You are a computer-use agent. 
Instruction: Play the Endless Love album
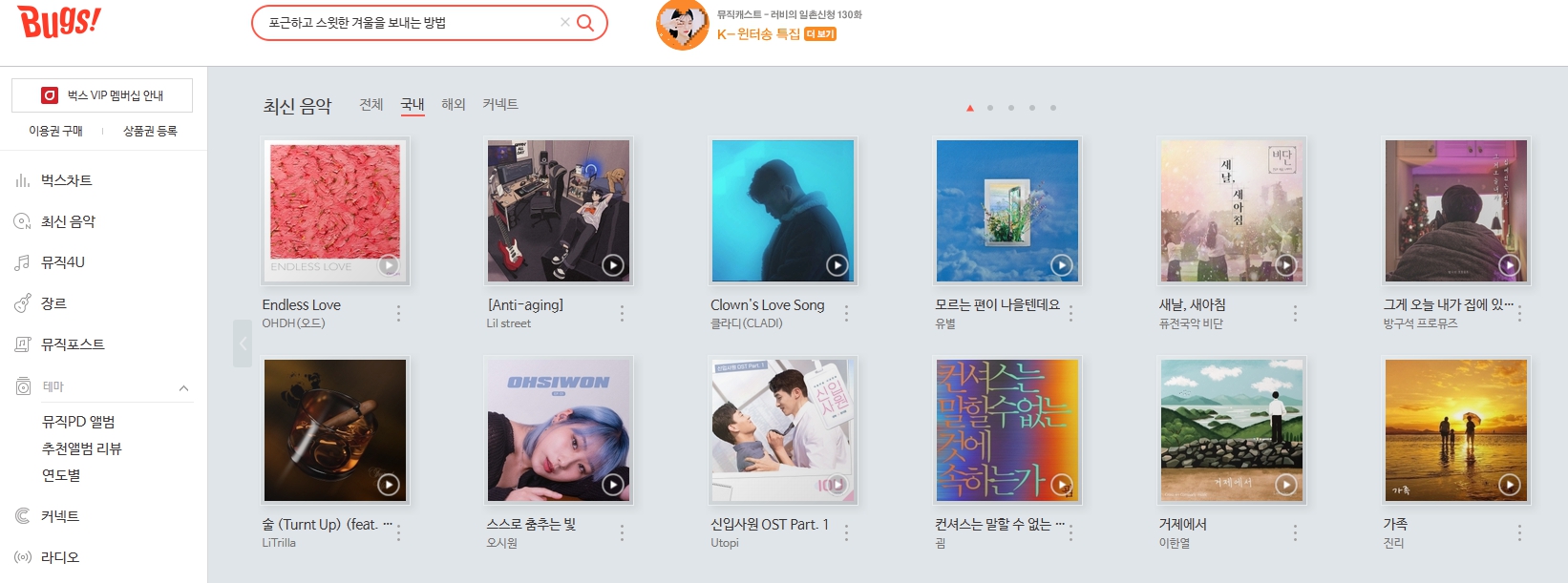[389, 265]
